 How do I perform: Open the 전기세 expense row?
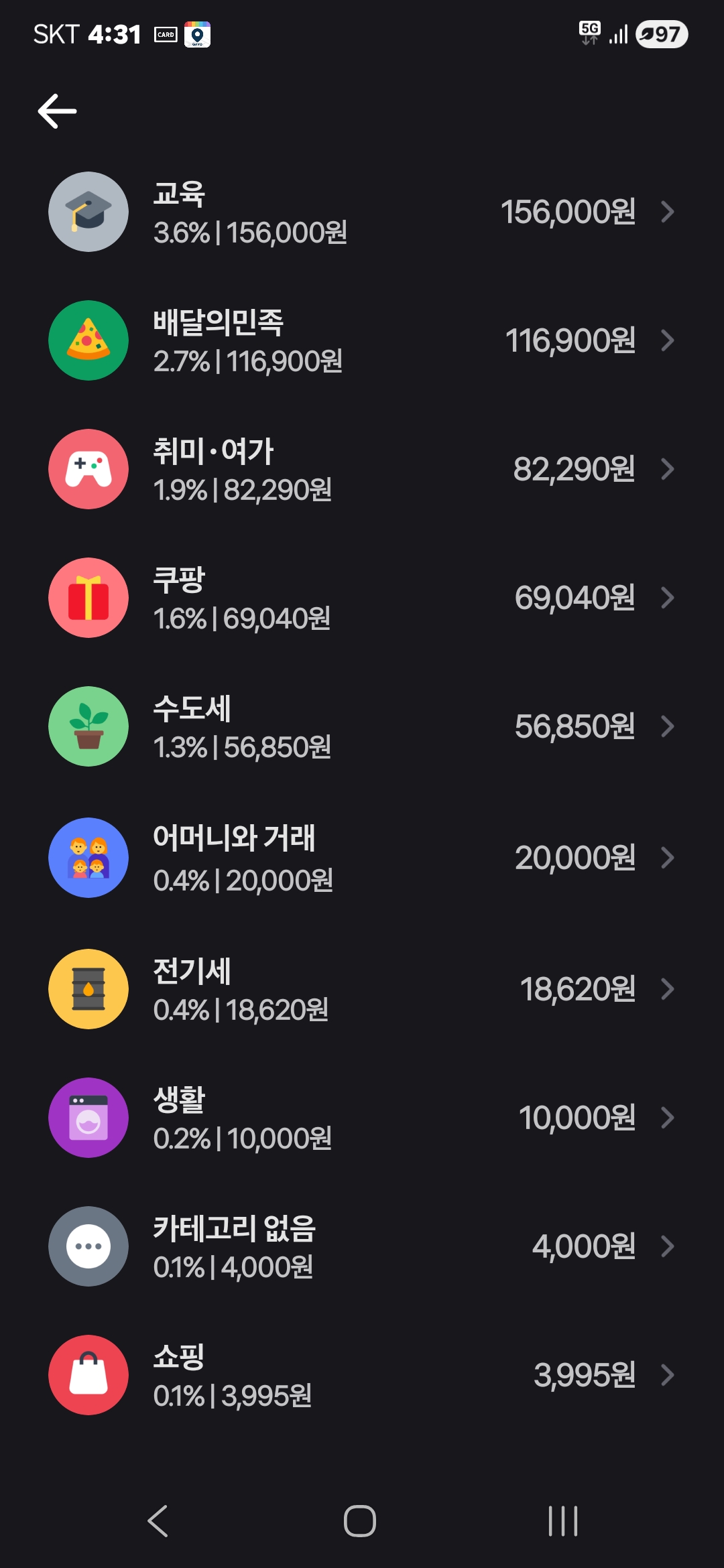coord(362,989)
